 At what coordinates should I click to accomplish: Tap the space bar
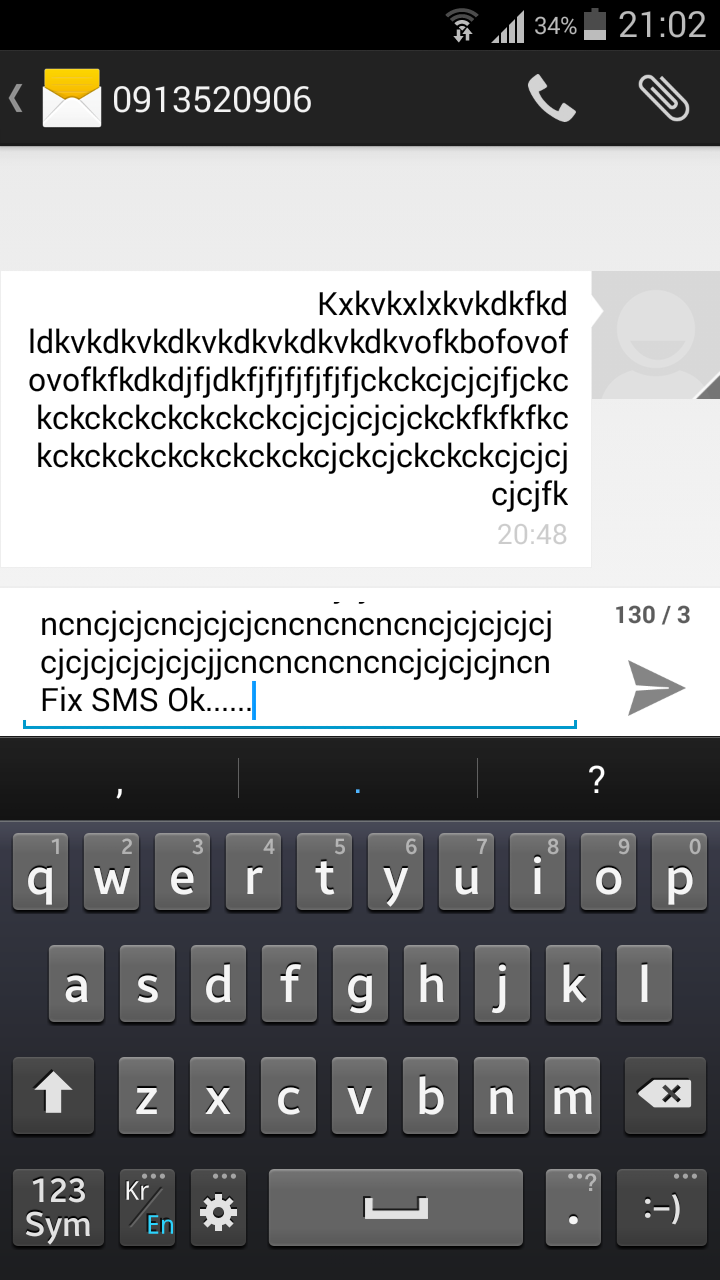pyautogui.click(x=396, y=1207)
